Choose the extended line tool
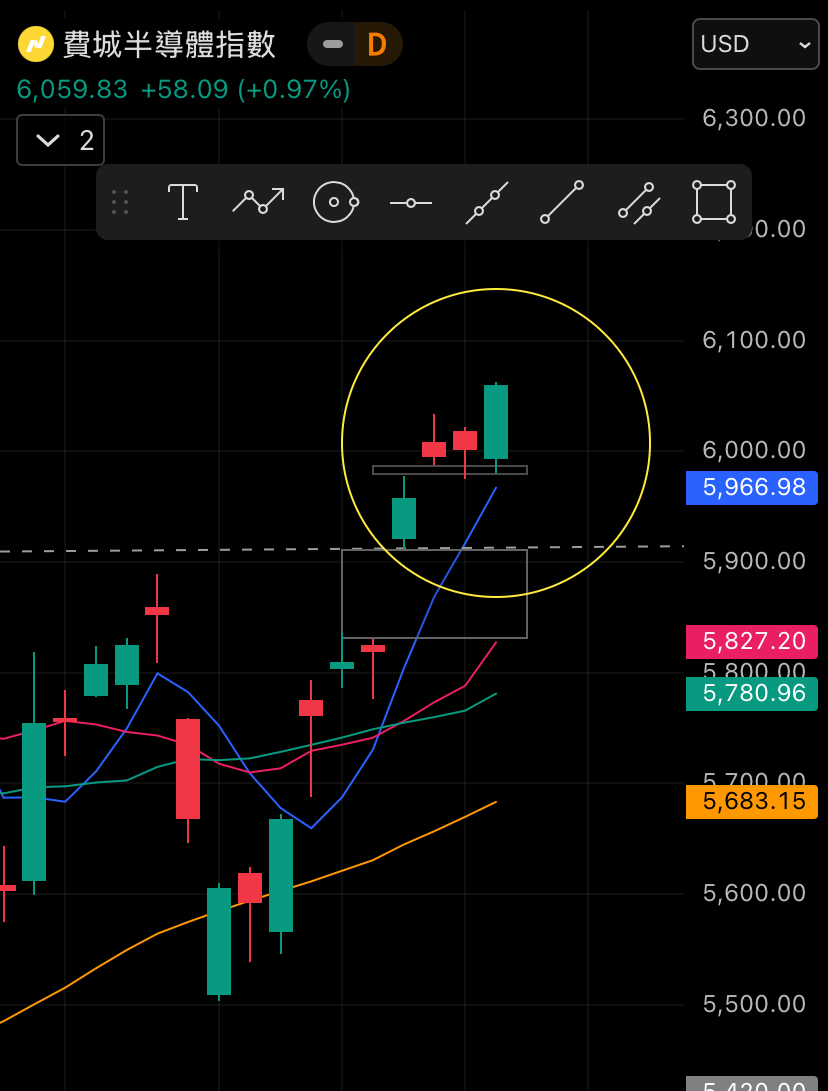This screenshot has height=1091, width=828. (x=487, y=202)
